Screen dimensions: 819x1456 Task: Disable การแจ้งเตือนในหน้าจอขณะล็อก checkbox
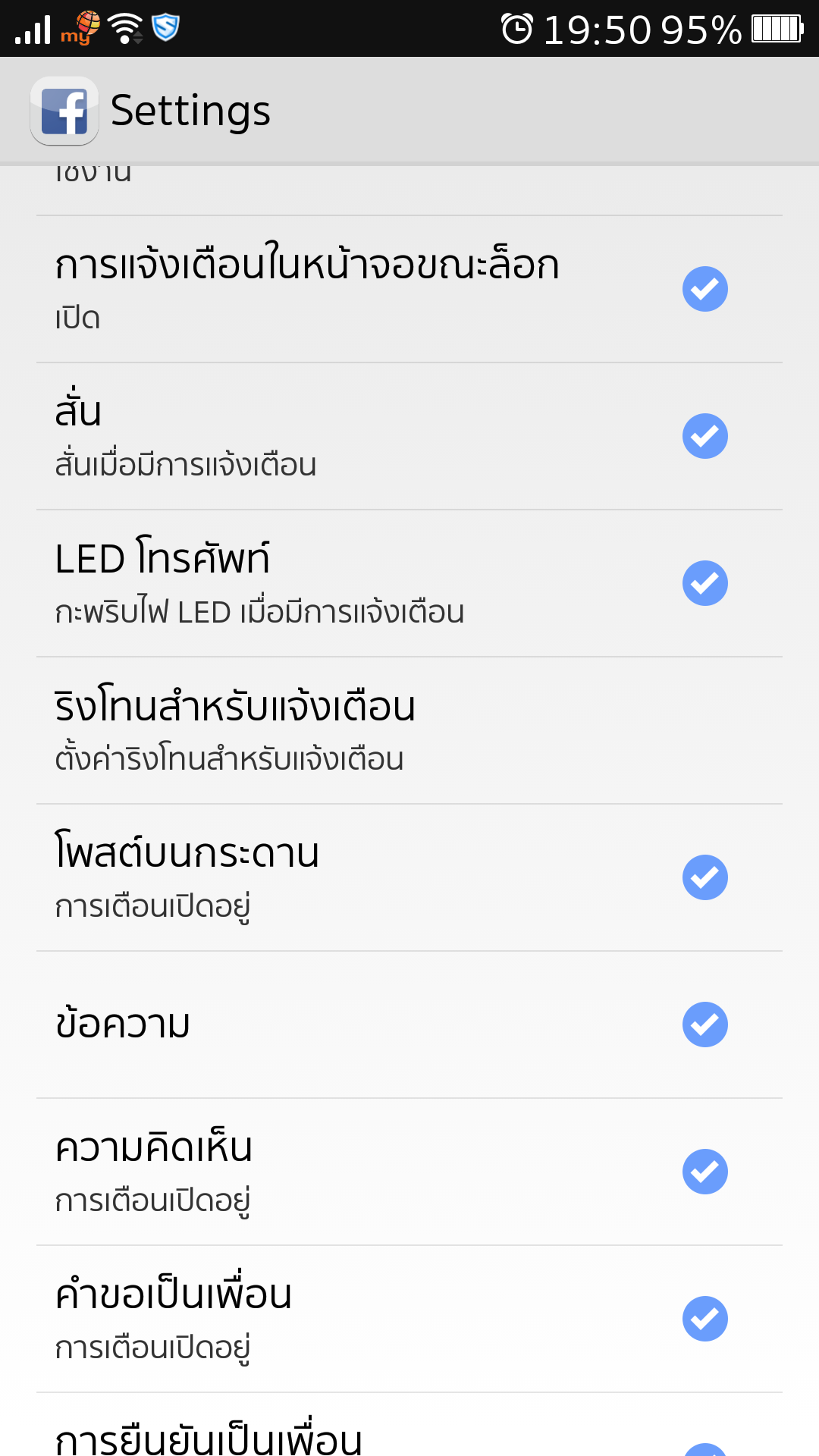coord(704,289)
